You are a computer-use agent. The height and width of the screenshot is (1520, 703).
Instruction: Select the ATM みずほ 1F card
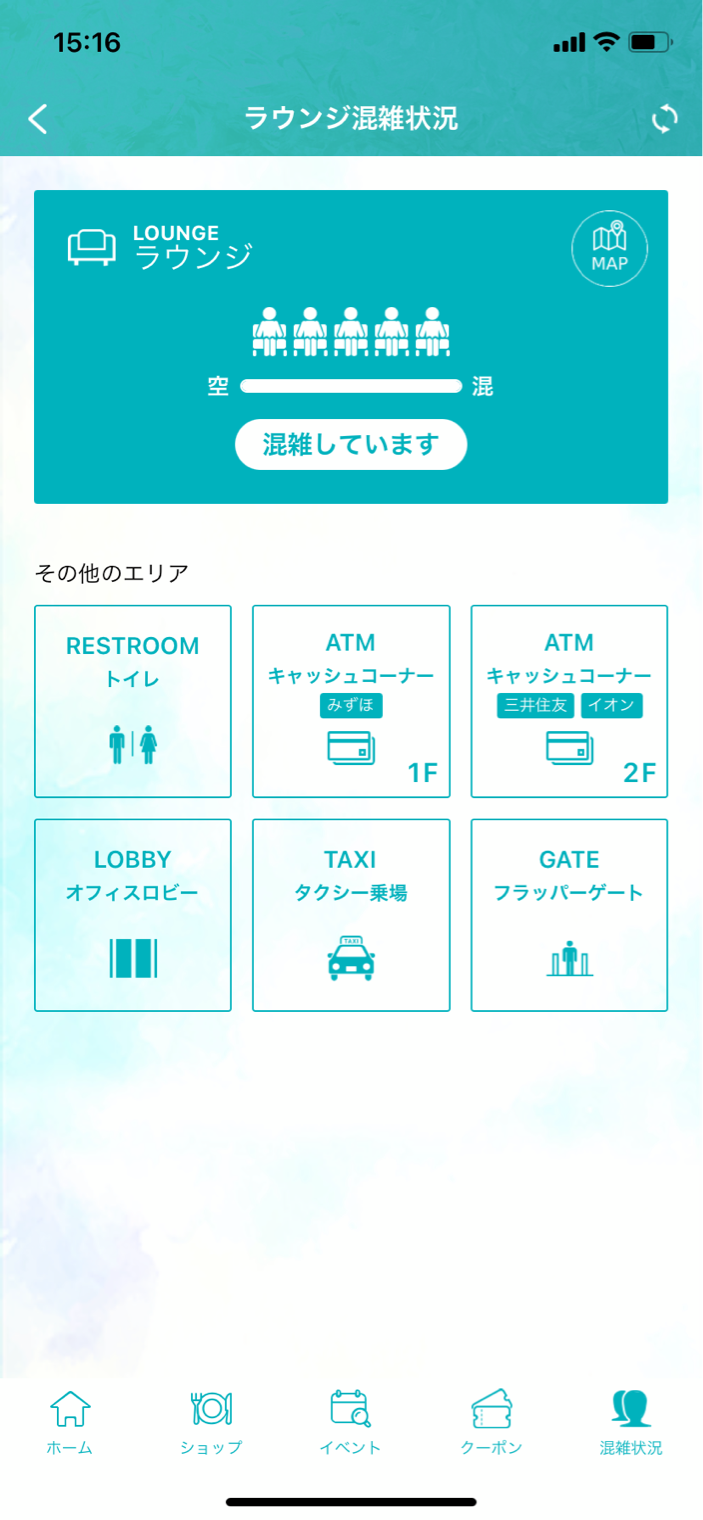point(351,701)
